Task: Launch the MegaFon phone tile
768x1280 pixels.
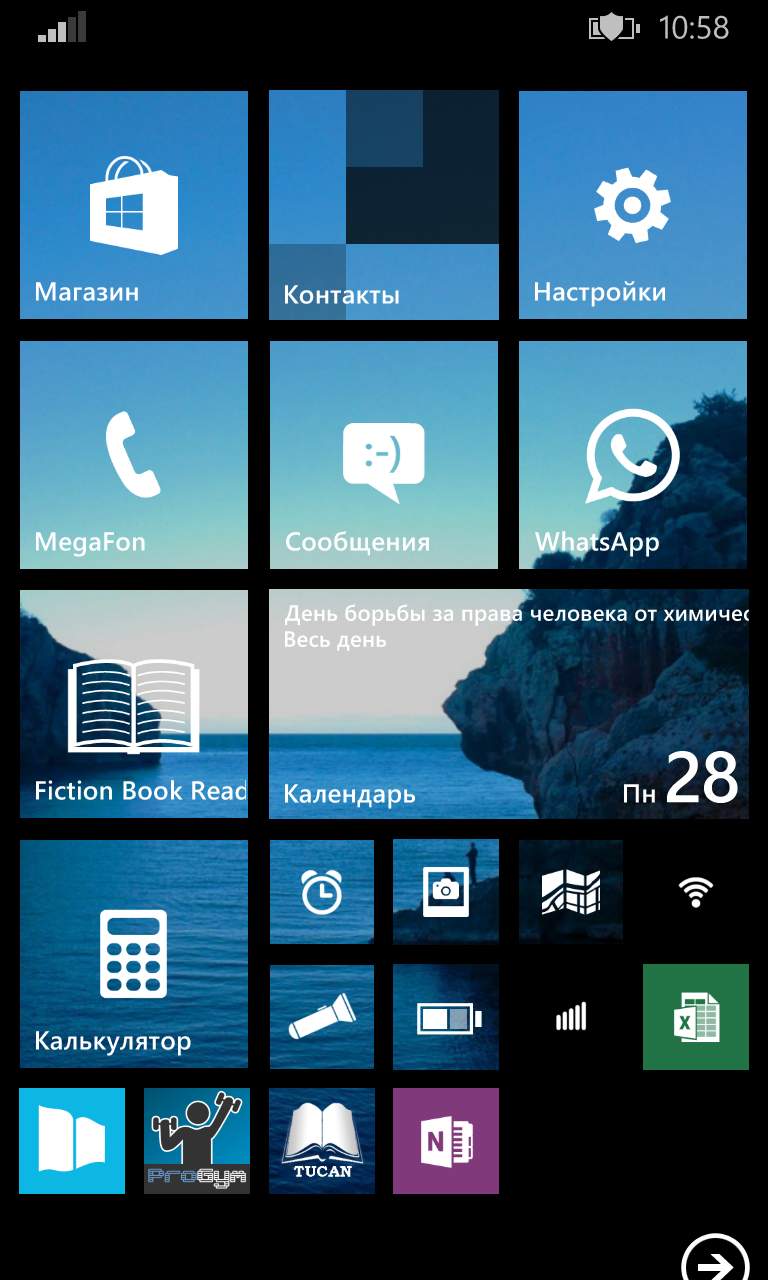Action: (134, 455)
